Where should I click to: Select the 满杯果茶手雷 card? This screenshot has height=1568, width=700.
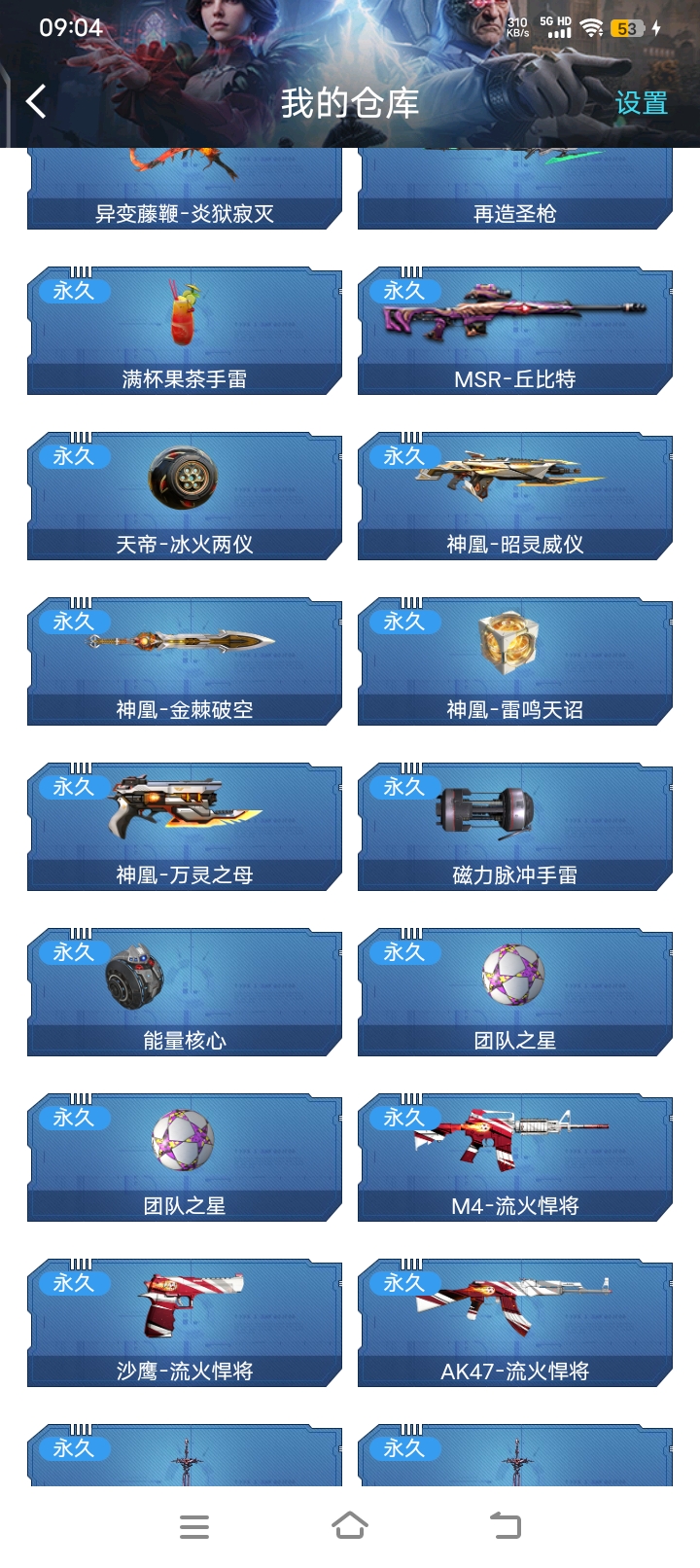[185, 331]
